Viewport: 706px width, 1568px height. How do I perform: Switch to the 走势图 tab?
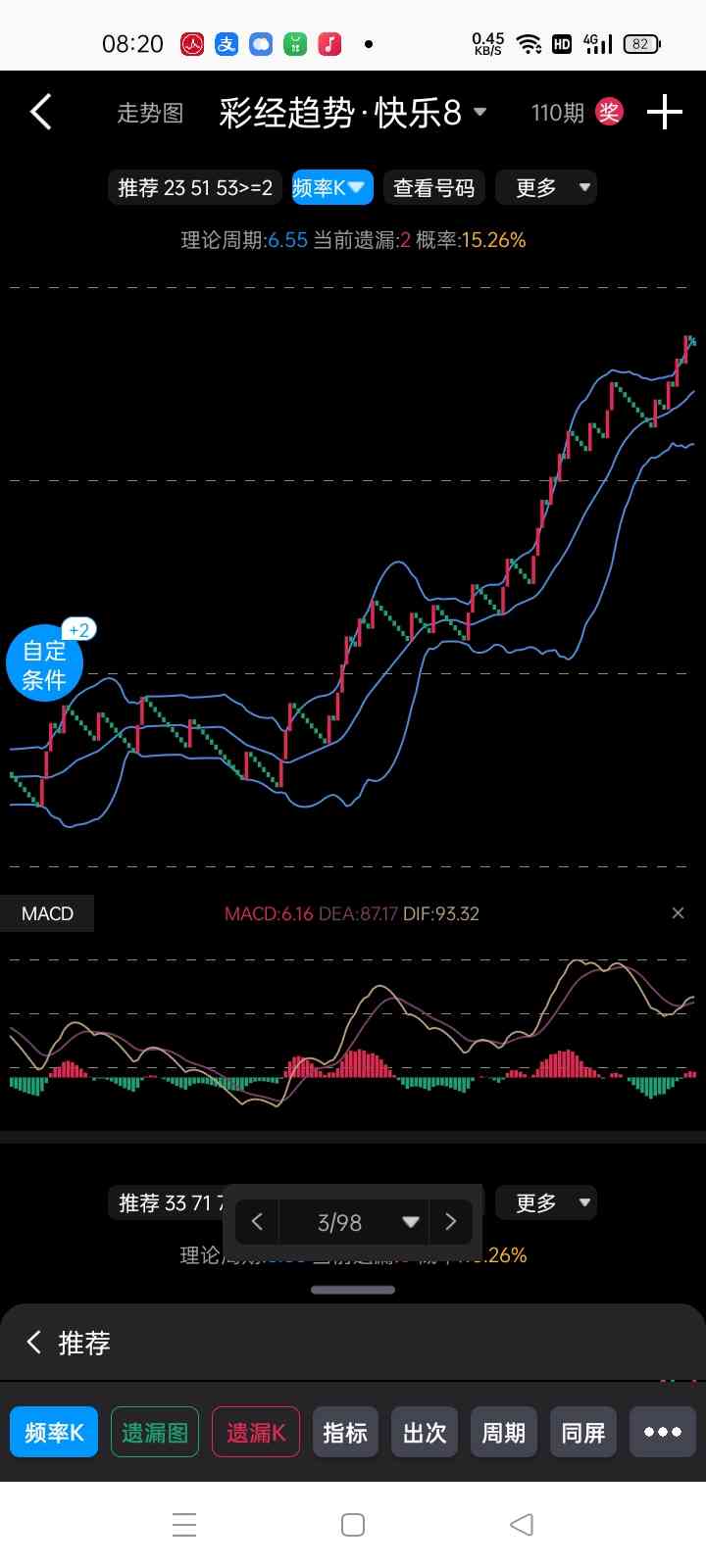tap(150, 114)
